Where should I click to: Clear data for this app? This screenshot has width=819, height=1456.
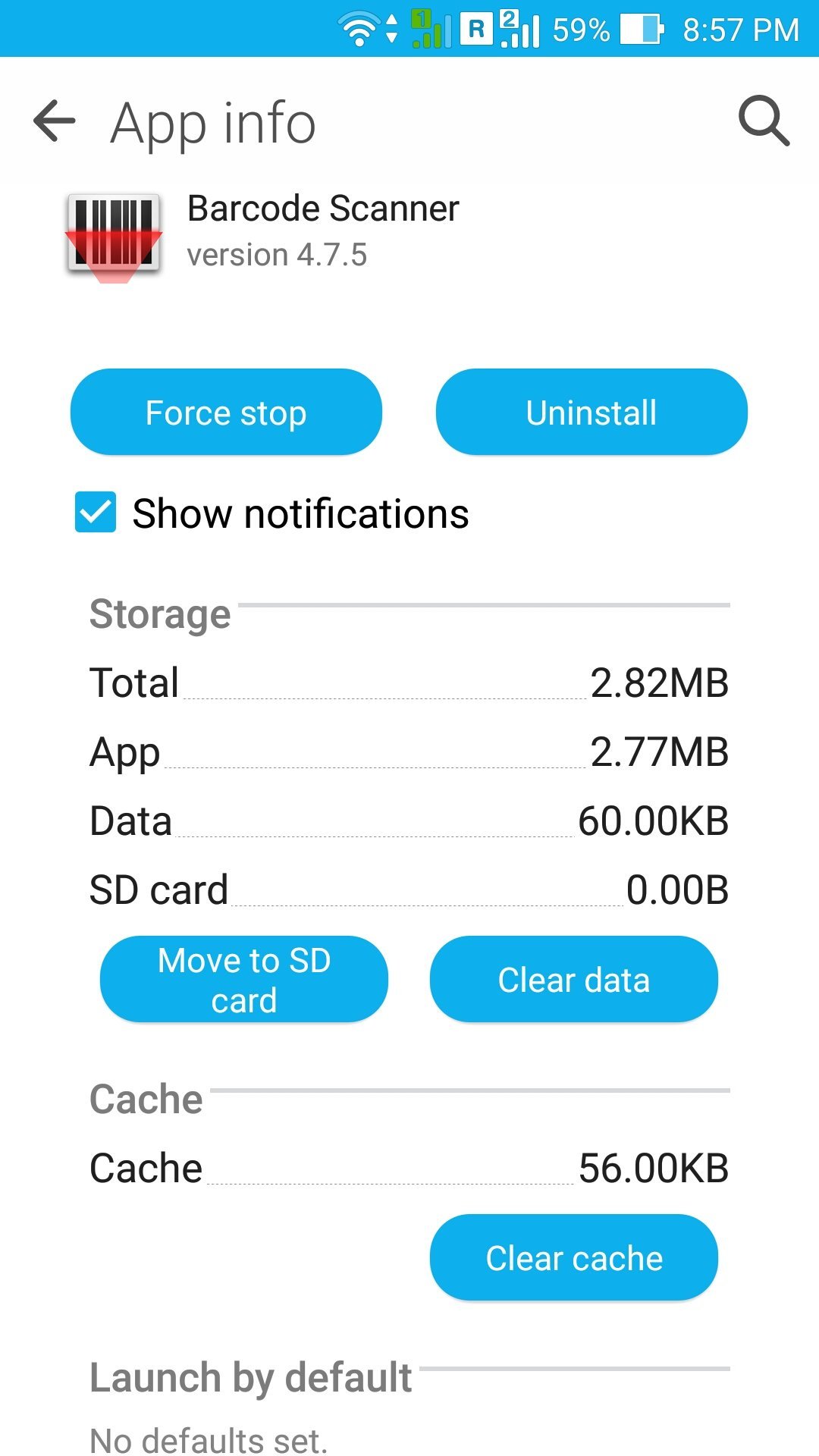click(573, 980)
